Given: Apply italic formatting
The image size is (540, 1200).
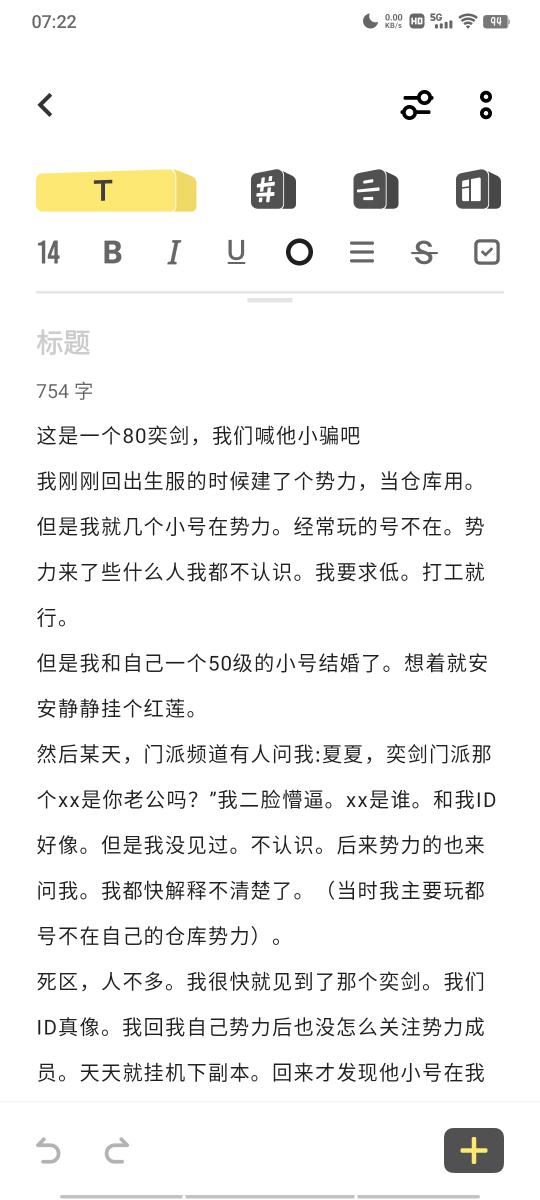Looking at the screenshot, I should [174, 253].
